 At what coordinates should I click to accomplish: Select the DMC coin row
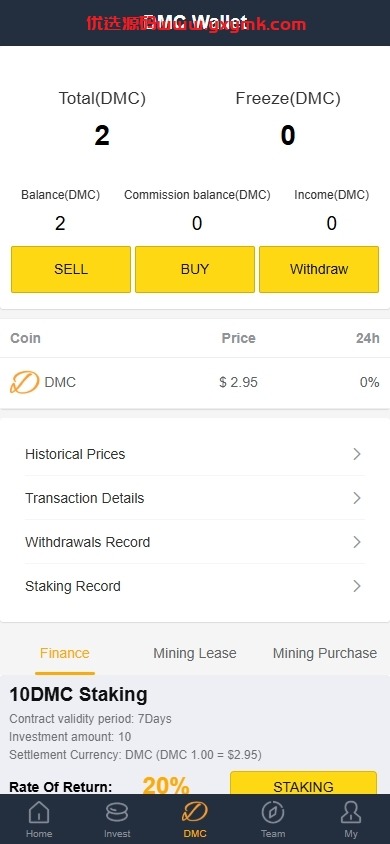[x=195, y=383]
